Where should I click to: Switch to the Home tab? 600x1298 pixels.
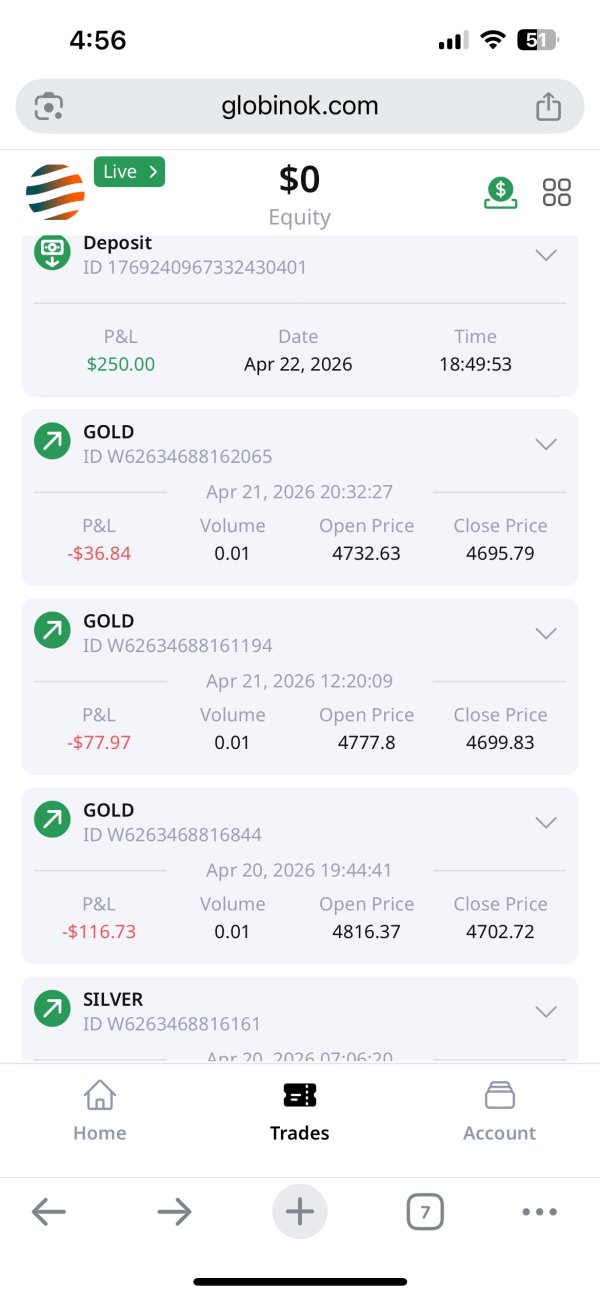[100, 1110]
